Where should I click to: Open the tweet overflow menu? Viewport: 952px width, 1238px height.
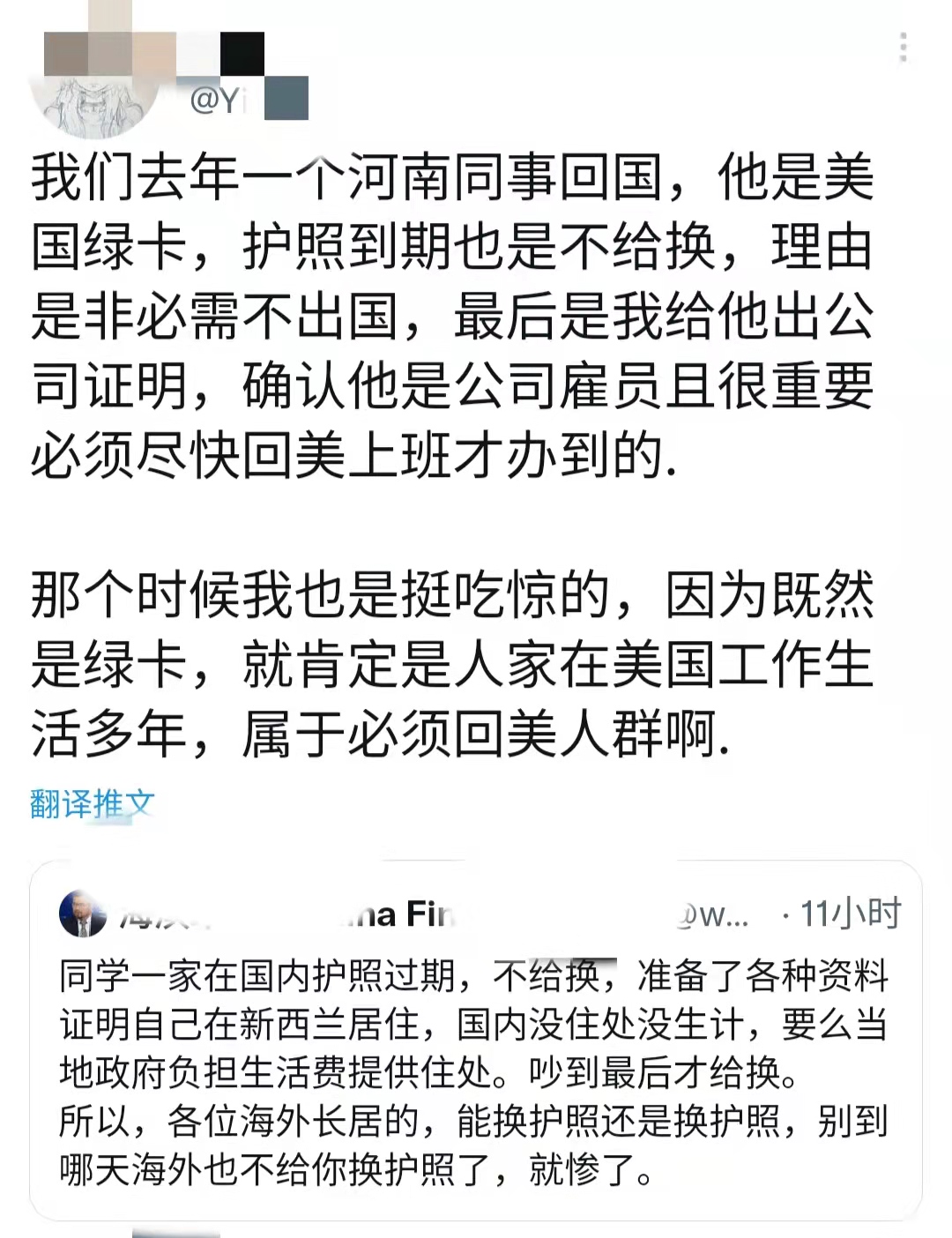pos(904,48)
